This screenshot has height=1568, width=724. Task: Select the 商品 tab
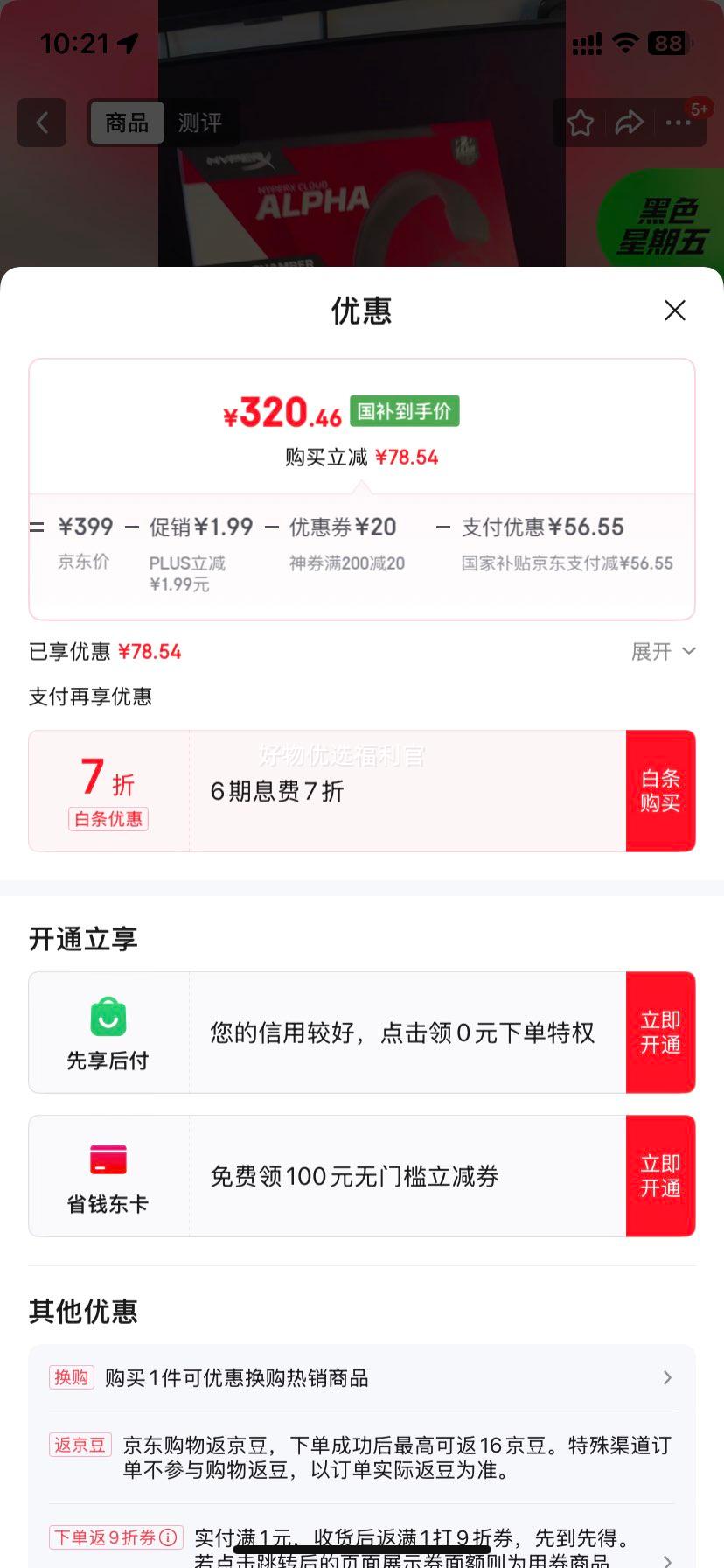[x=126, y=123]
